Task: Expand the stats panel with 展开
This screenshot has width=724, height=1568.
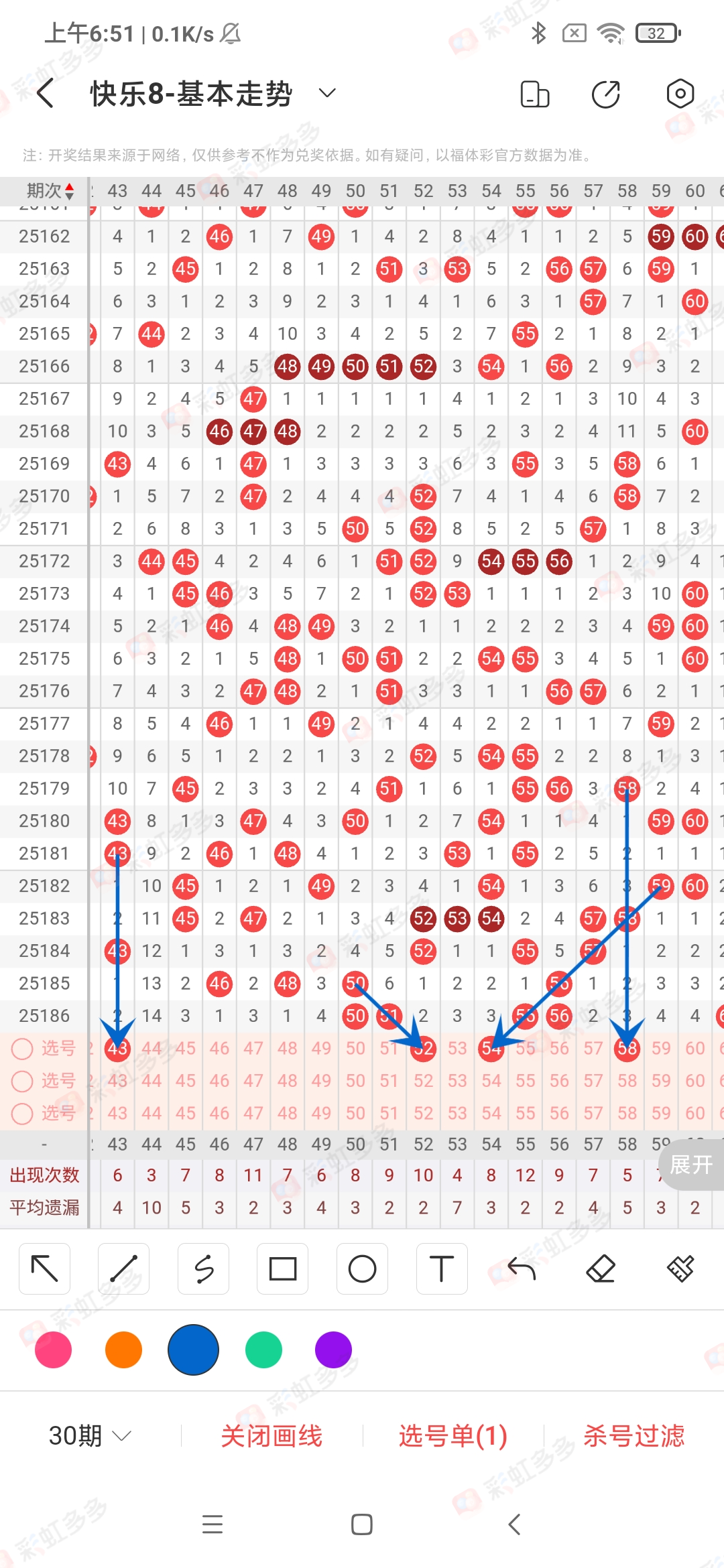Action: (691, 1165)
